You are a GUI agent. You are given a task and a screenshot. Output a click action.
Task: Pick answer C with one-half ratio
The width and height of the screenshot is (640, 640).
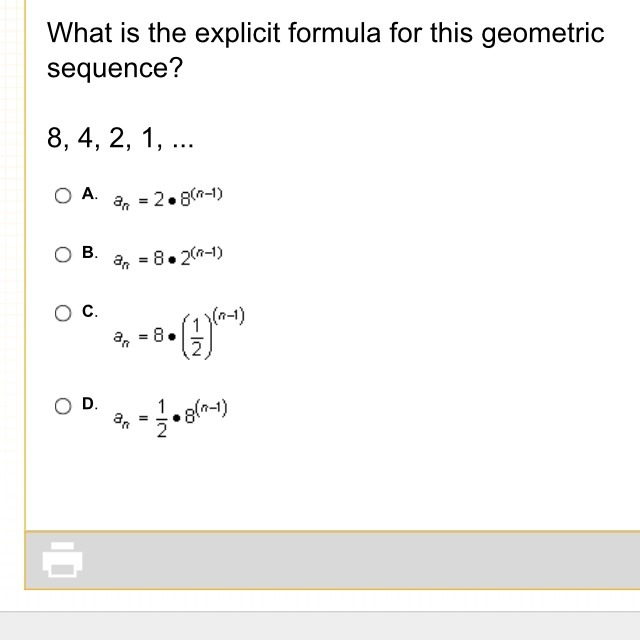point(63,313)
